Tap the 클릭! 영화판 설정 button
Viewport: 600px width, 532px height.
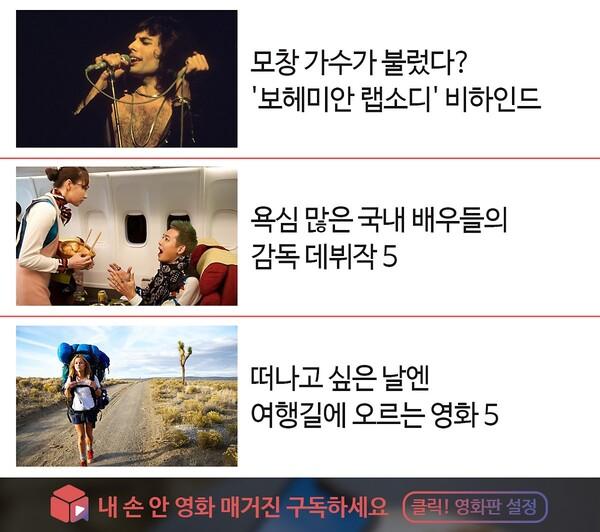click(x=475, y=505)
